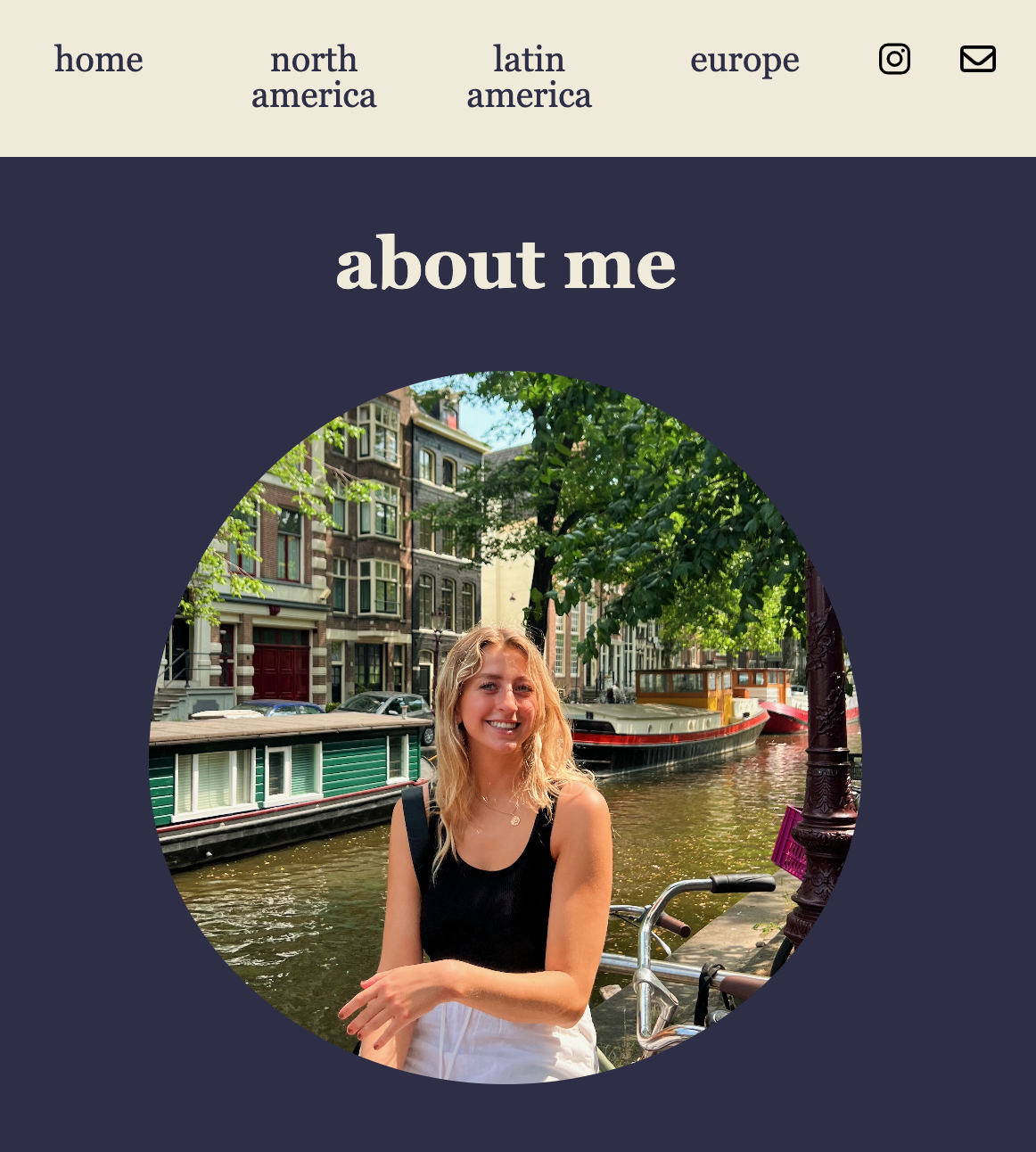Open the Latin America section

click(529, 78)
